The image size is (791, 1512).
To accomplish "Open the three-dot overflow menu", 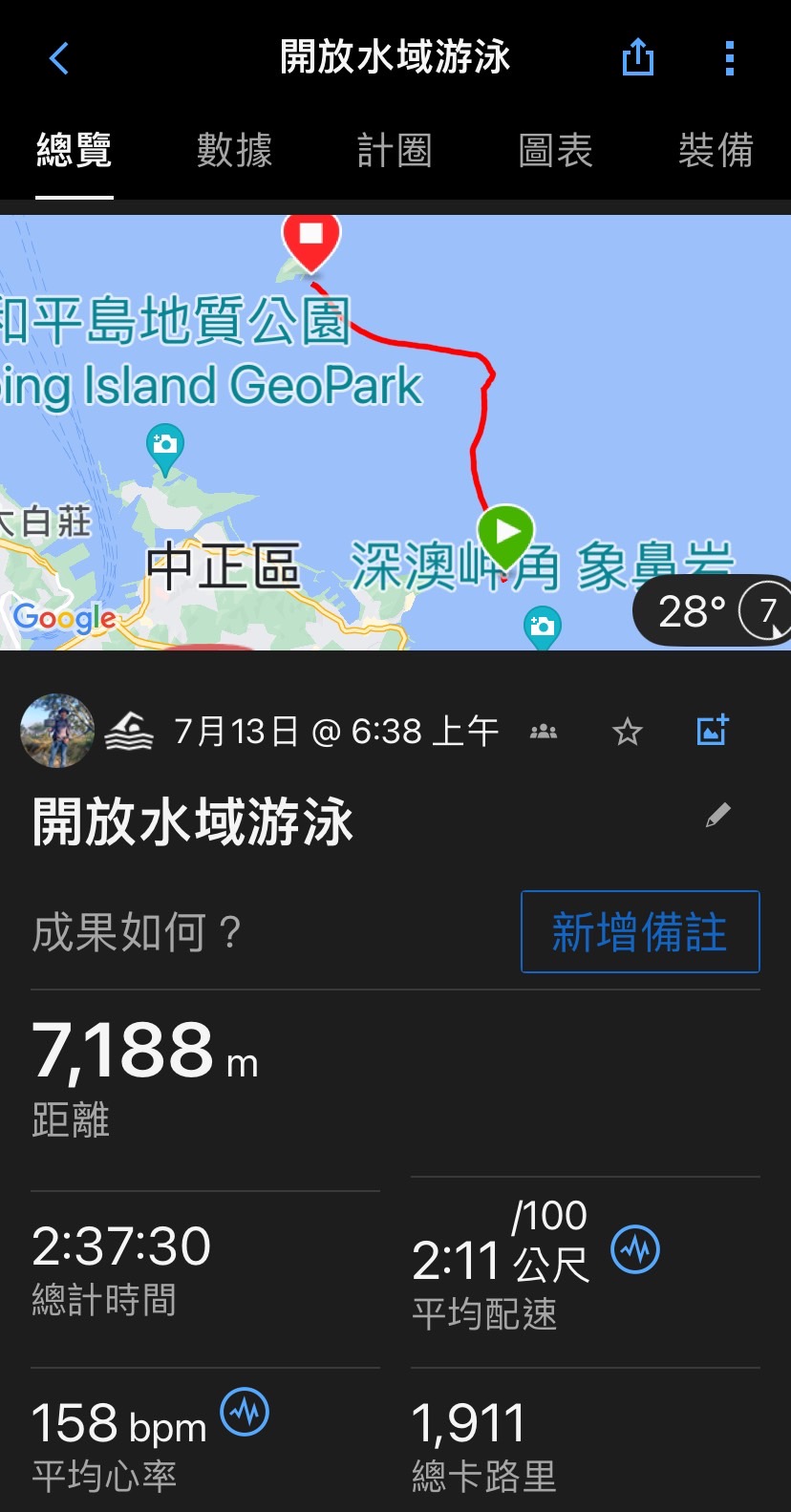I will coord(730,58).
